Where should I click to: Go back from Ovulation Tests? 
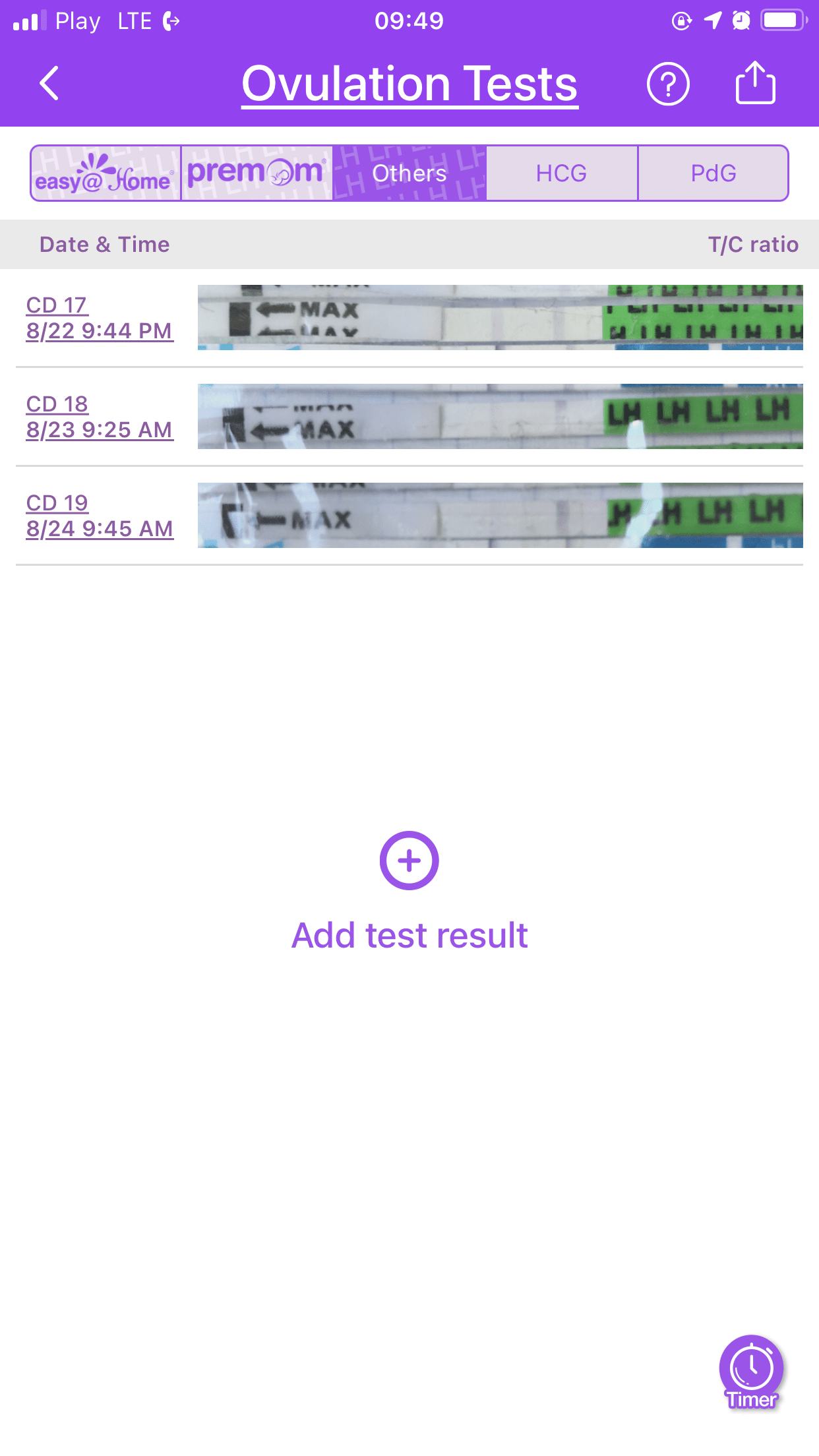(x=49, y=84)
